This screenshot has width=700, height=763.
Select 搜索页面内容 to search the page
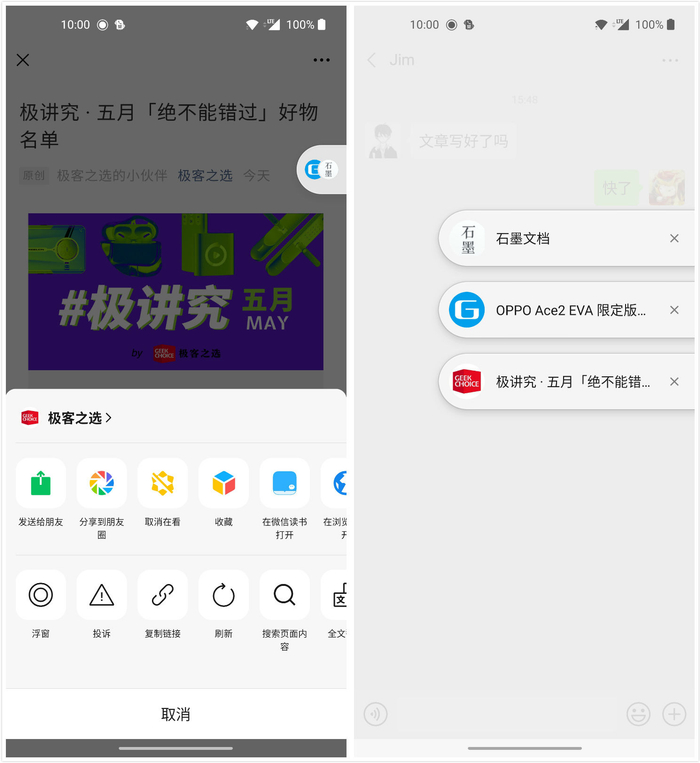tap(284, 596)
